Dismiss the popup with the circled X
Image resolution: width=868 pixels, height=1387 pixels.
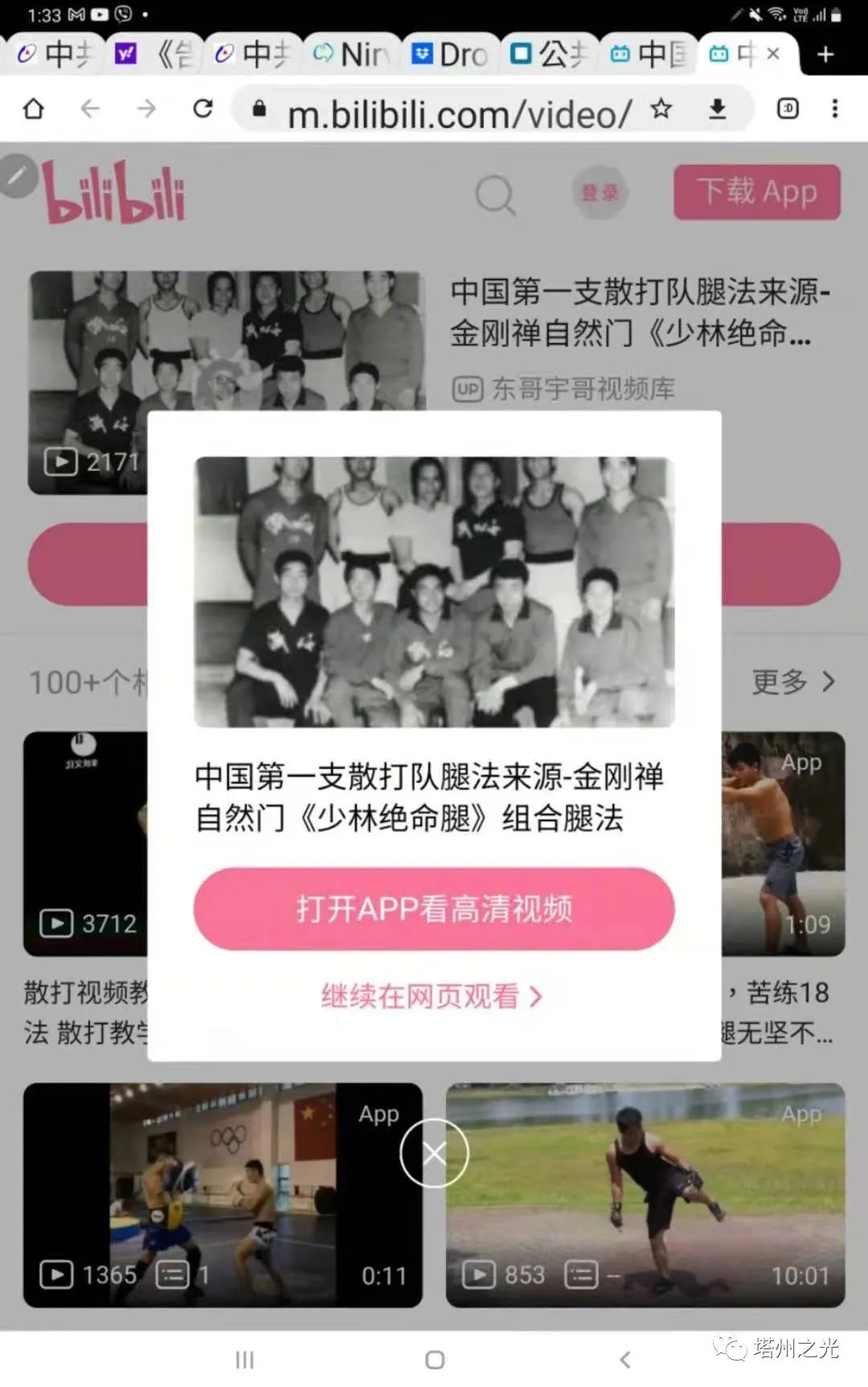tap(434, 1154)
